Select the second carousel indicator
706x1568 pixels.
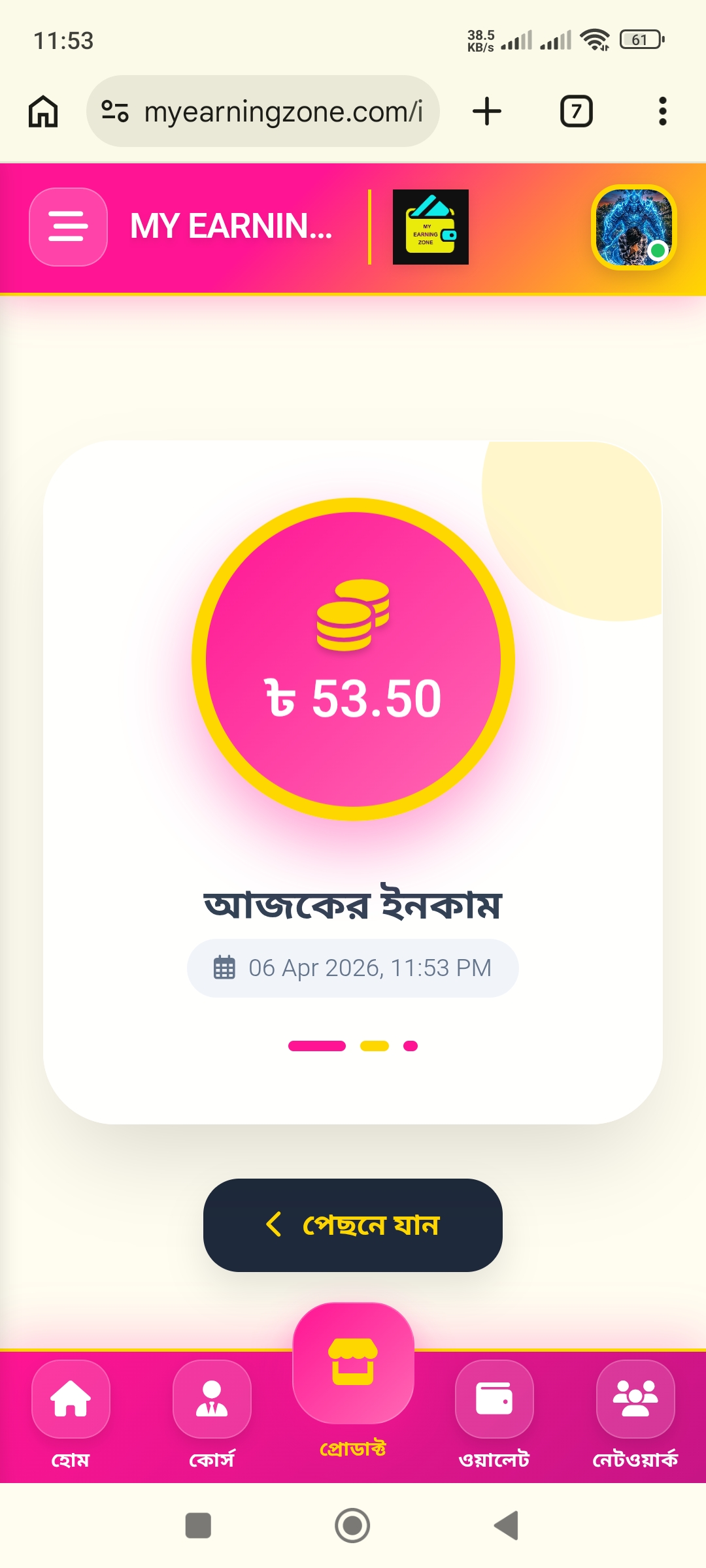[x=375, y=1046]
